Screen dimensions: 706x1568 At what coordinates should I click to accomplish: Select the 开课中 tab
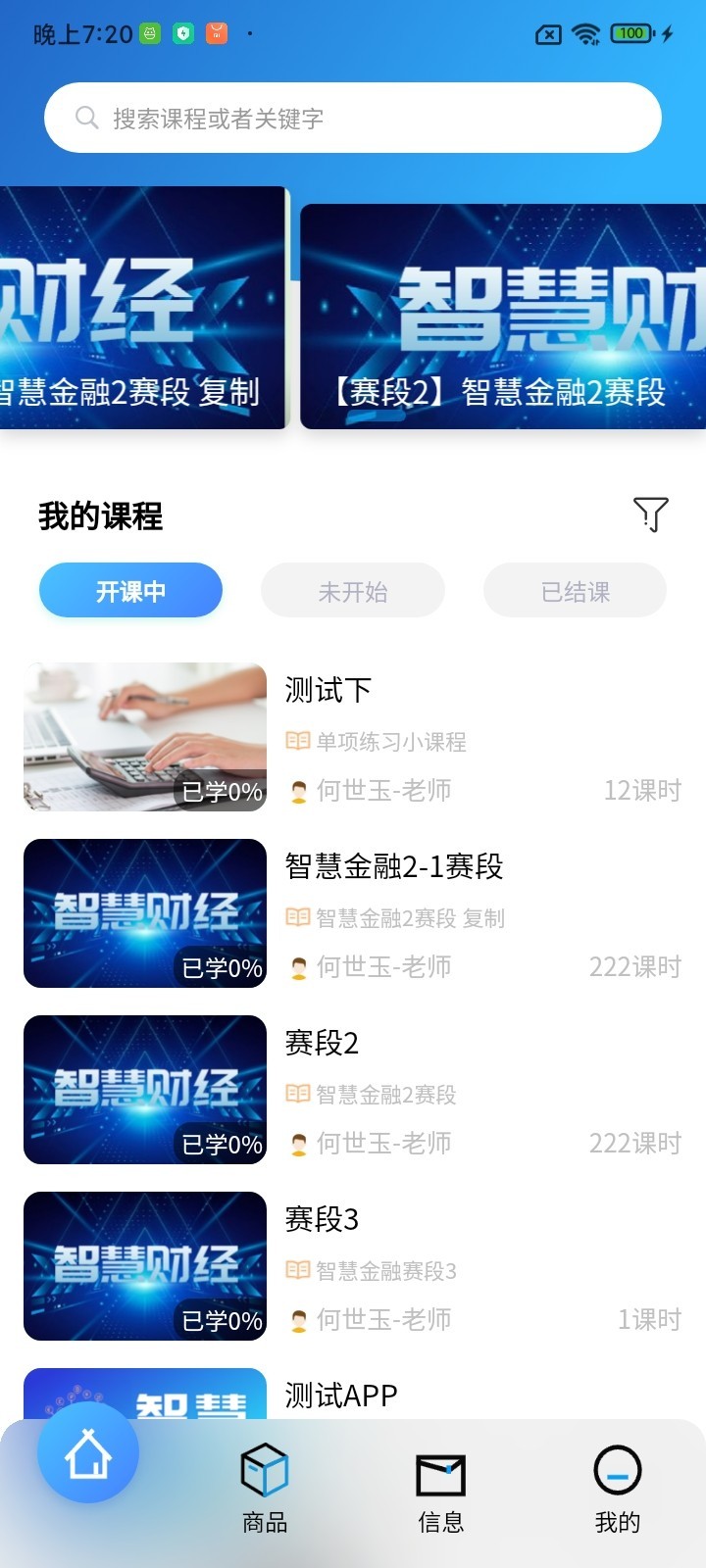[130, 590]
